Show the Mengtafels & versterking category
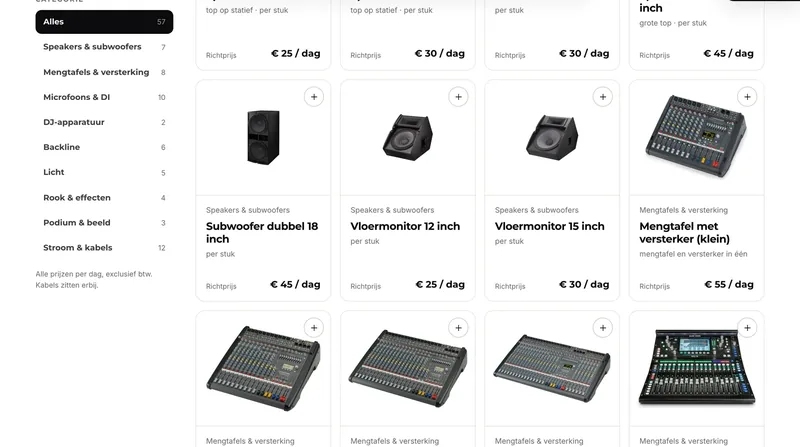This screenshot has width=800, height=447. pyautogui.click(x=104, y=72)
